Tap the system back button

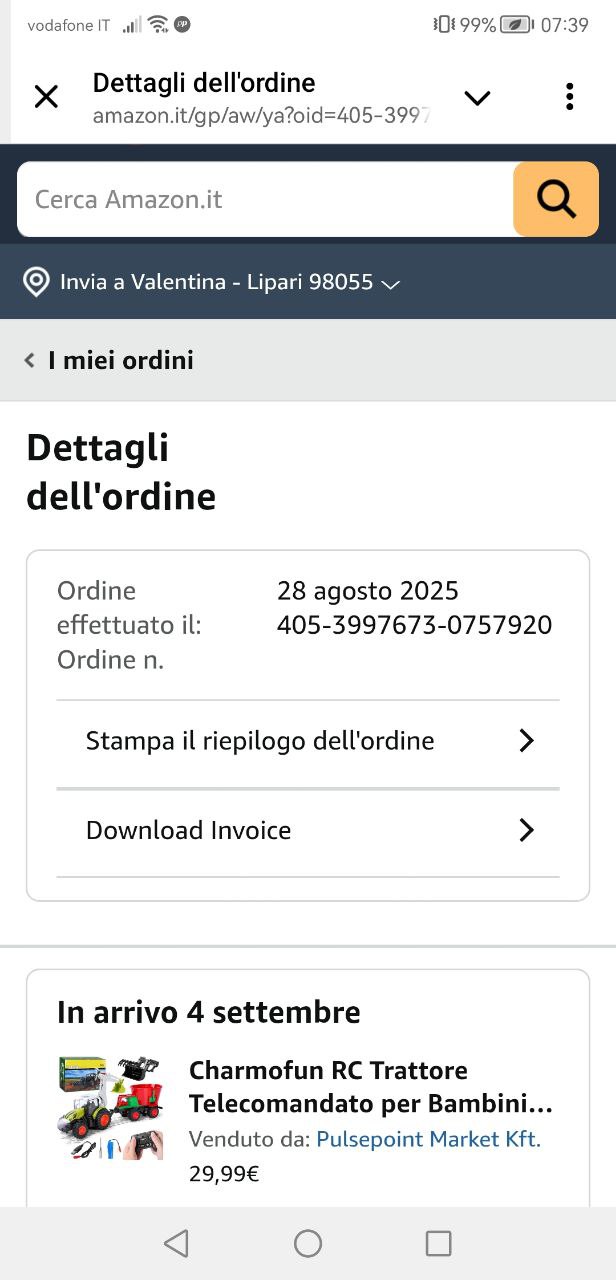pyautogui.click(x=176, y=1243)
